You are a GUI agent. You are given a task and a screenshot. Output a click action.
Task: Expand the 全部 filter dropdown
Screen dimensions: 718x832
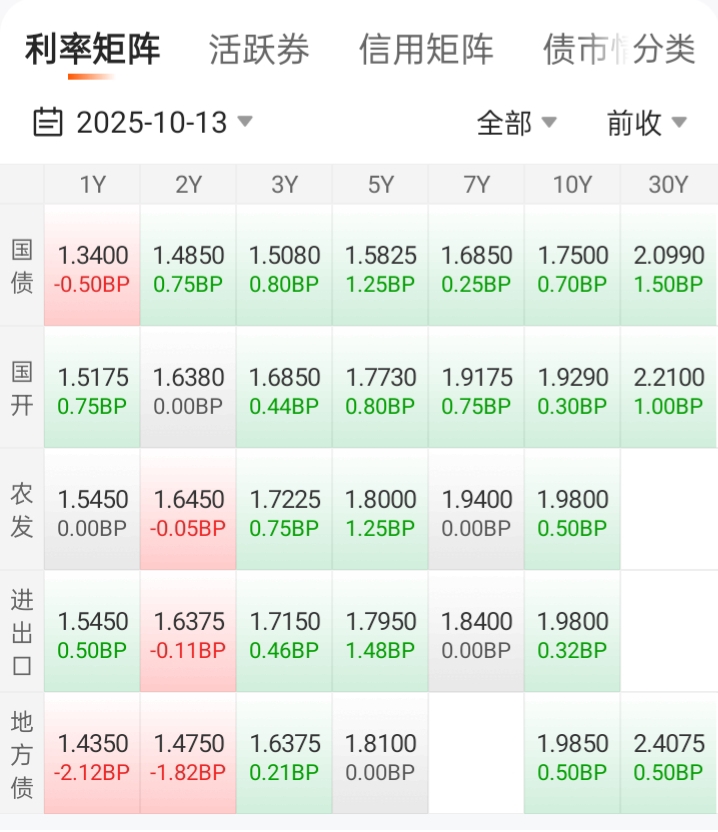(516, 123)
